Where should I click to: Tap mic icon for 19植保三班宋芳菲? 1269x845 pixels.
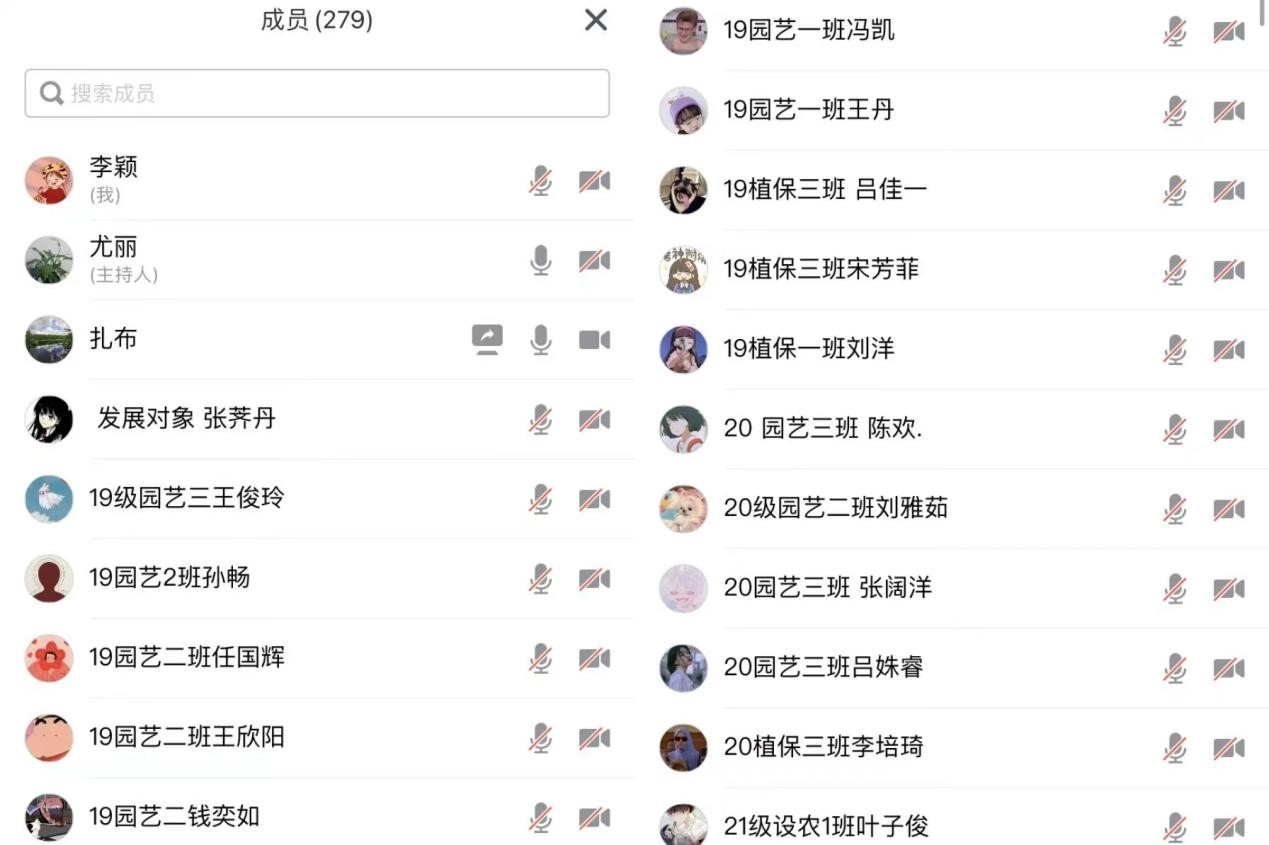pos(1175,270)
